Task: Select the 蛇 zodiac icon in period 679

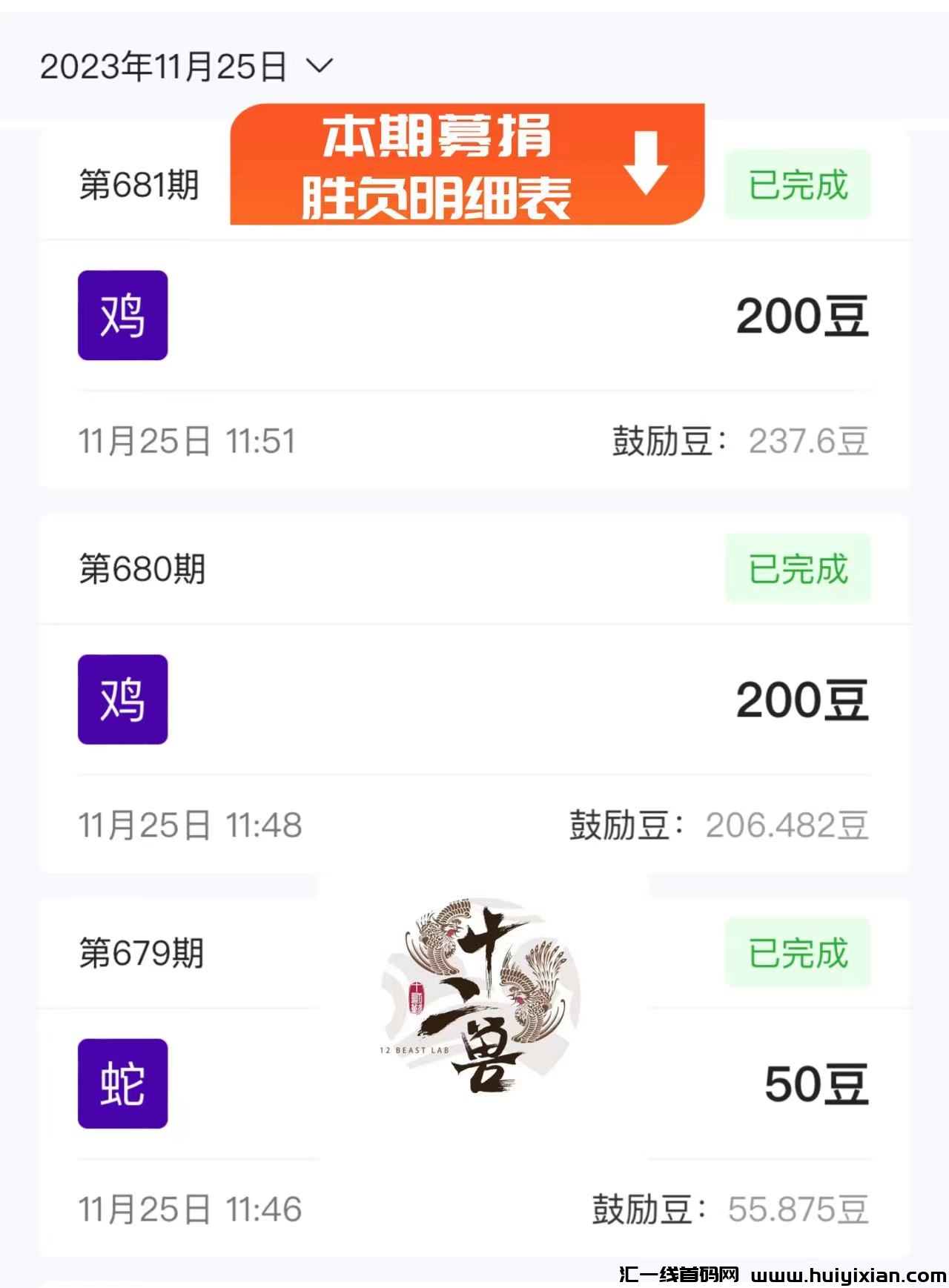Action: (x=123, y=1084)
